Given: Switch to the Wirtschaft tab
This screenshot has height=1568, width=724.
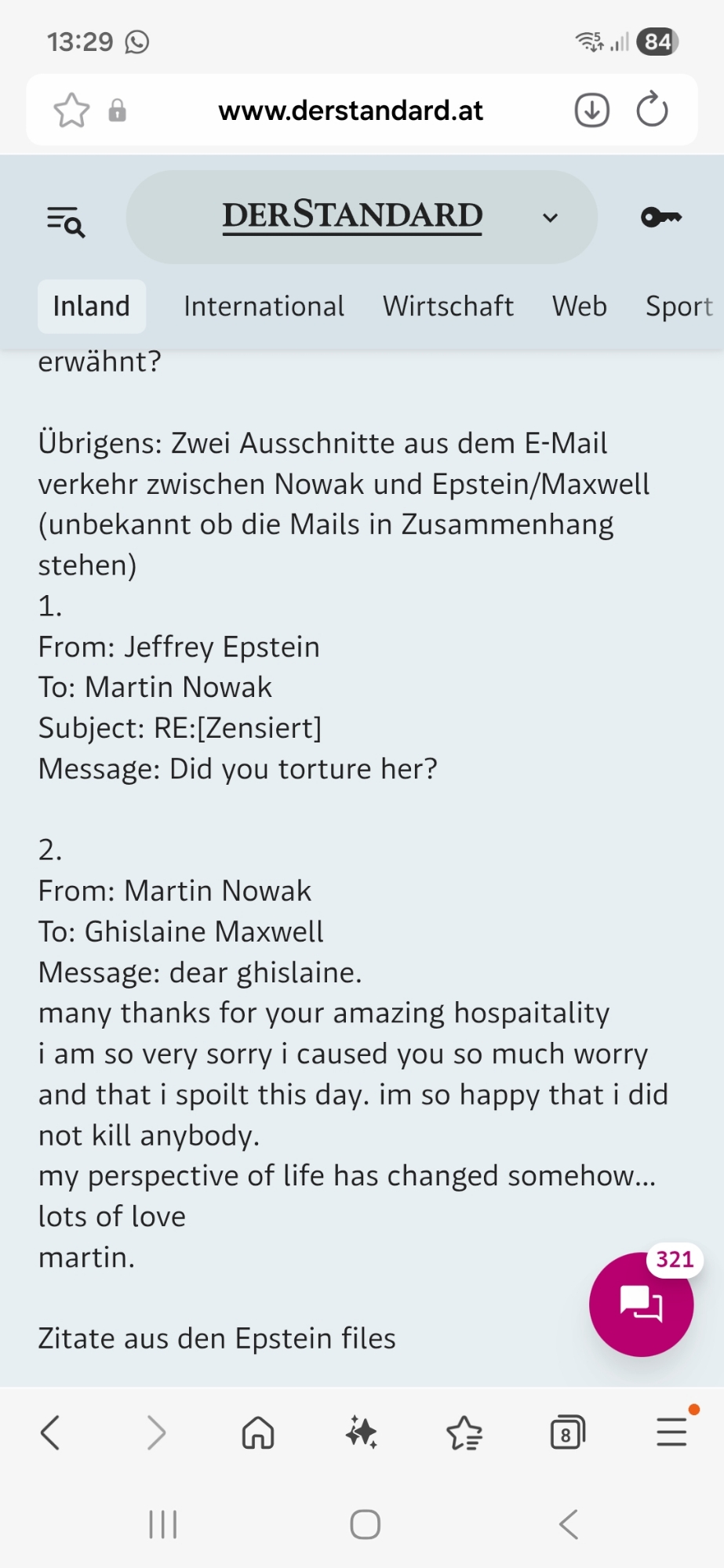Looking at the screenshot, I should pyautogui.click(x=448, y=307).
